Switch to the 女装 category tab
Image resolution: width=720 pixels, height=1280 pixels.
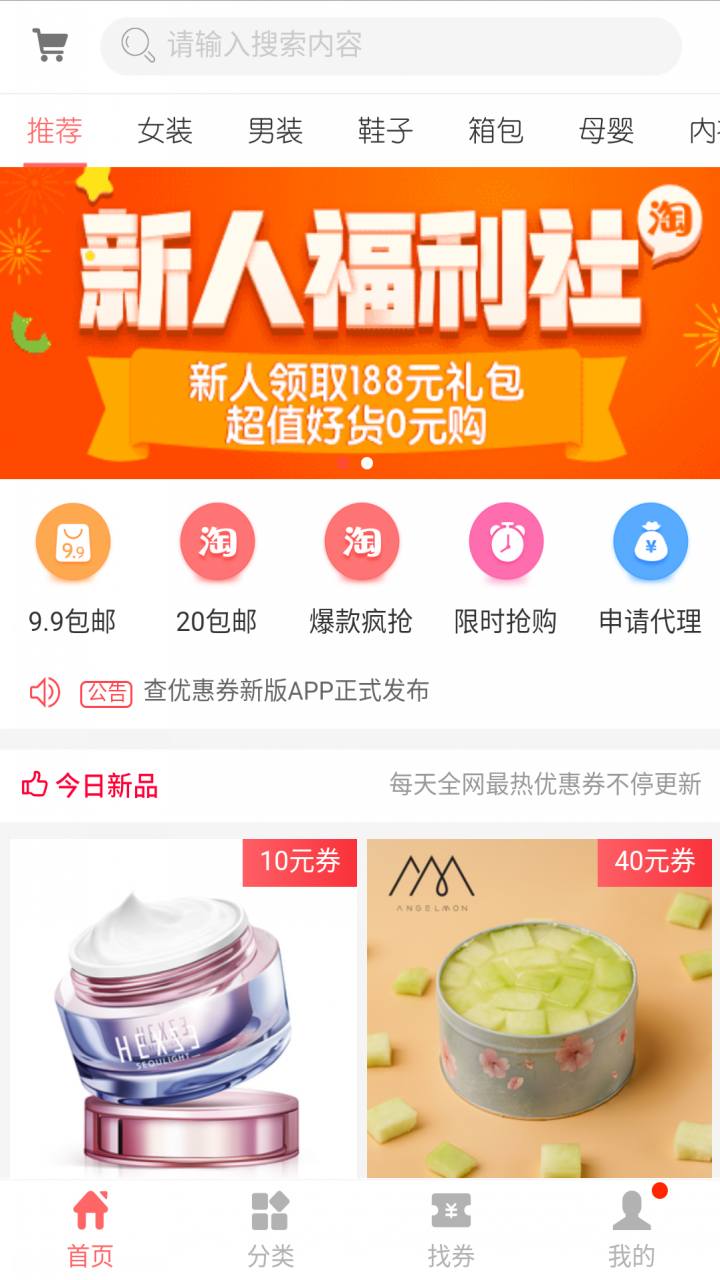click(x=165, y=131)
